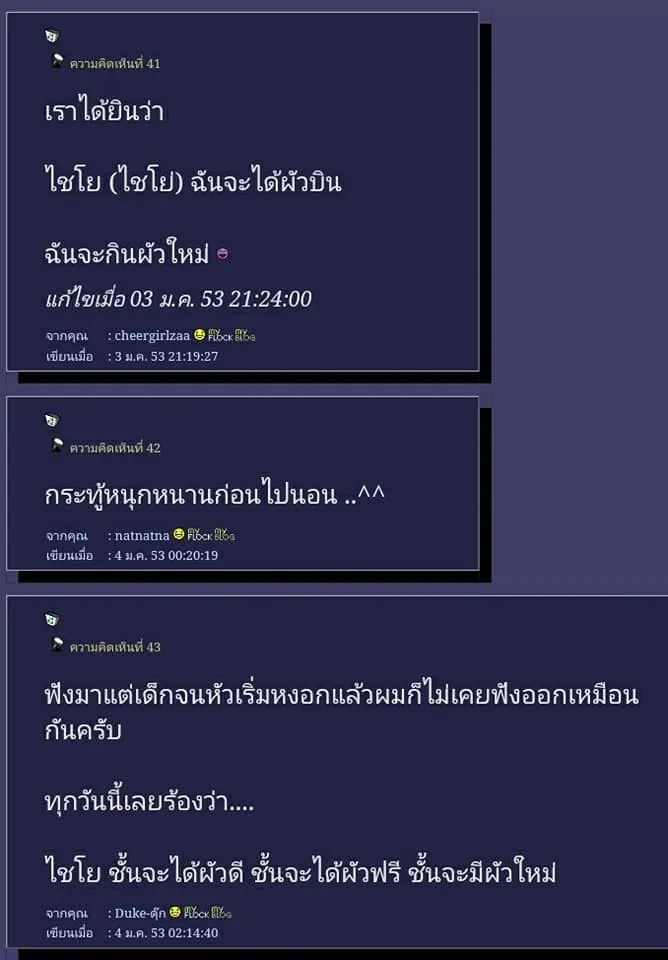Go to the My Blog icon beside Duke-ตุ๊ก
Image resolution: width=668 pixels, height=960 pixels.
coord(221,912)
